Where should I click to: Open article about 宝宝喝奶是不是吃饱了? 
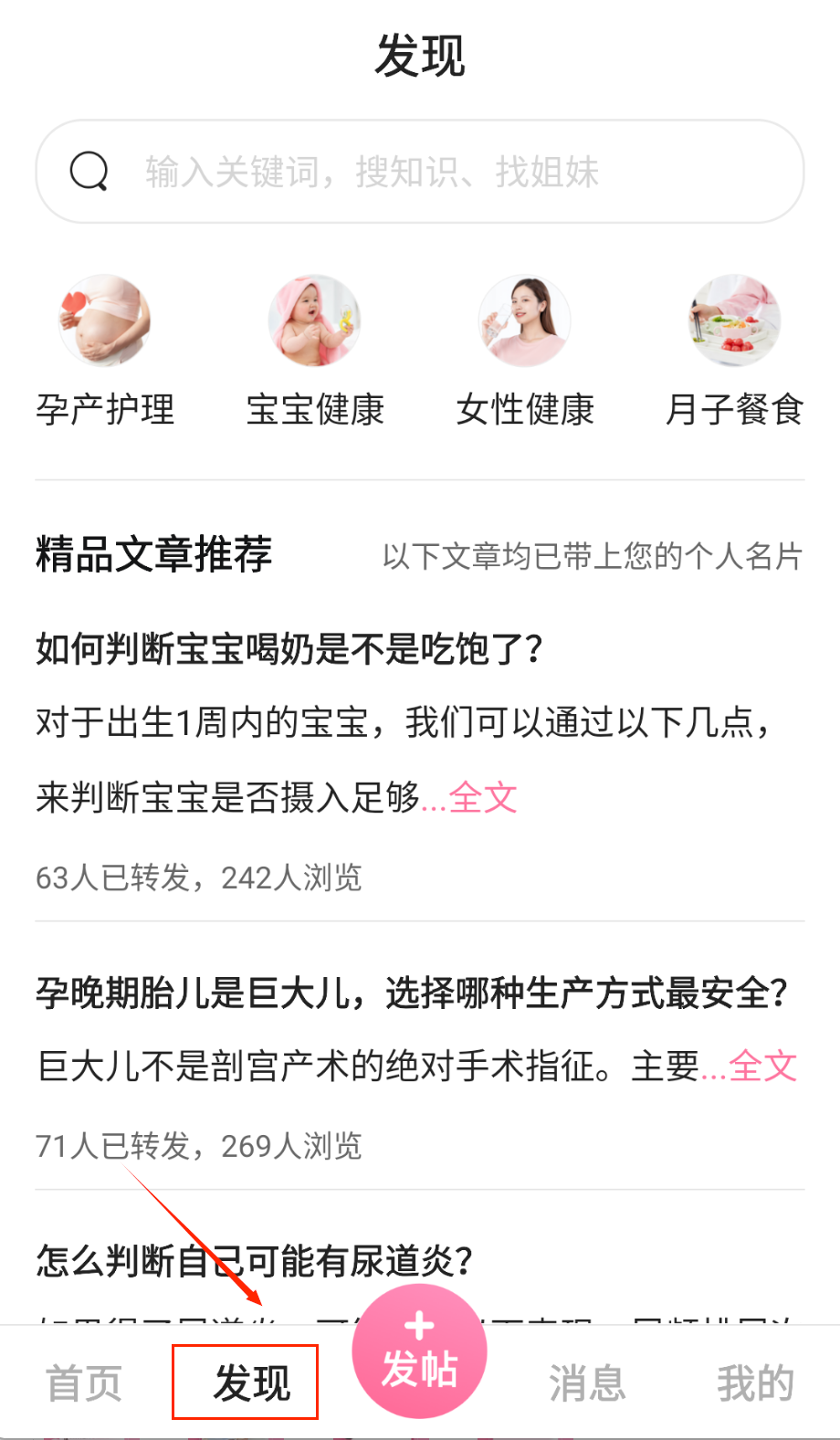(289, 649)
